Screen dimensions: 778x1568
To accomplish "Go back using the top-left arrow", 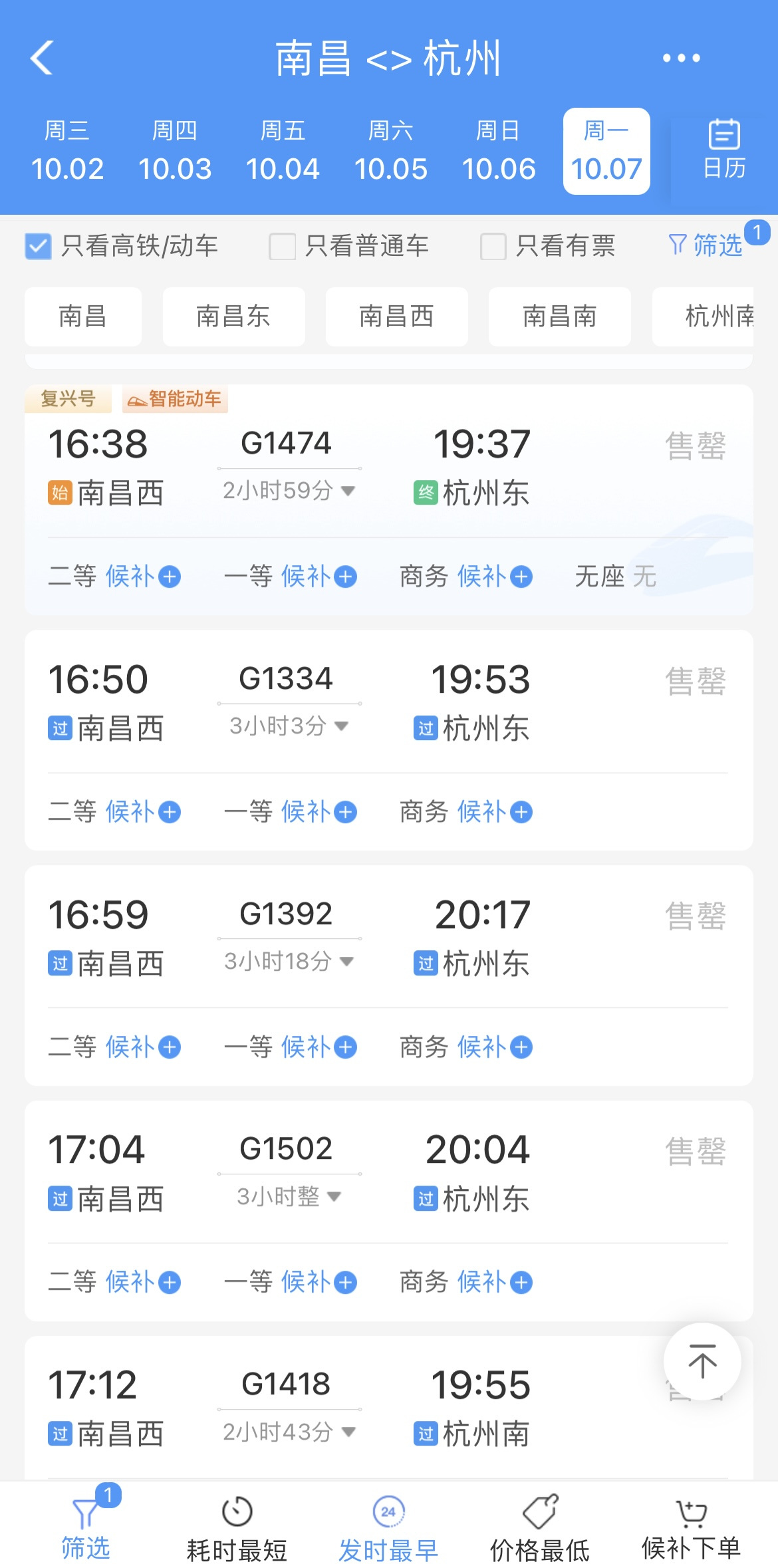I will pyautogui.click(x=42, y=58).
